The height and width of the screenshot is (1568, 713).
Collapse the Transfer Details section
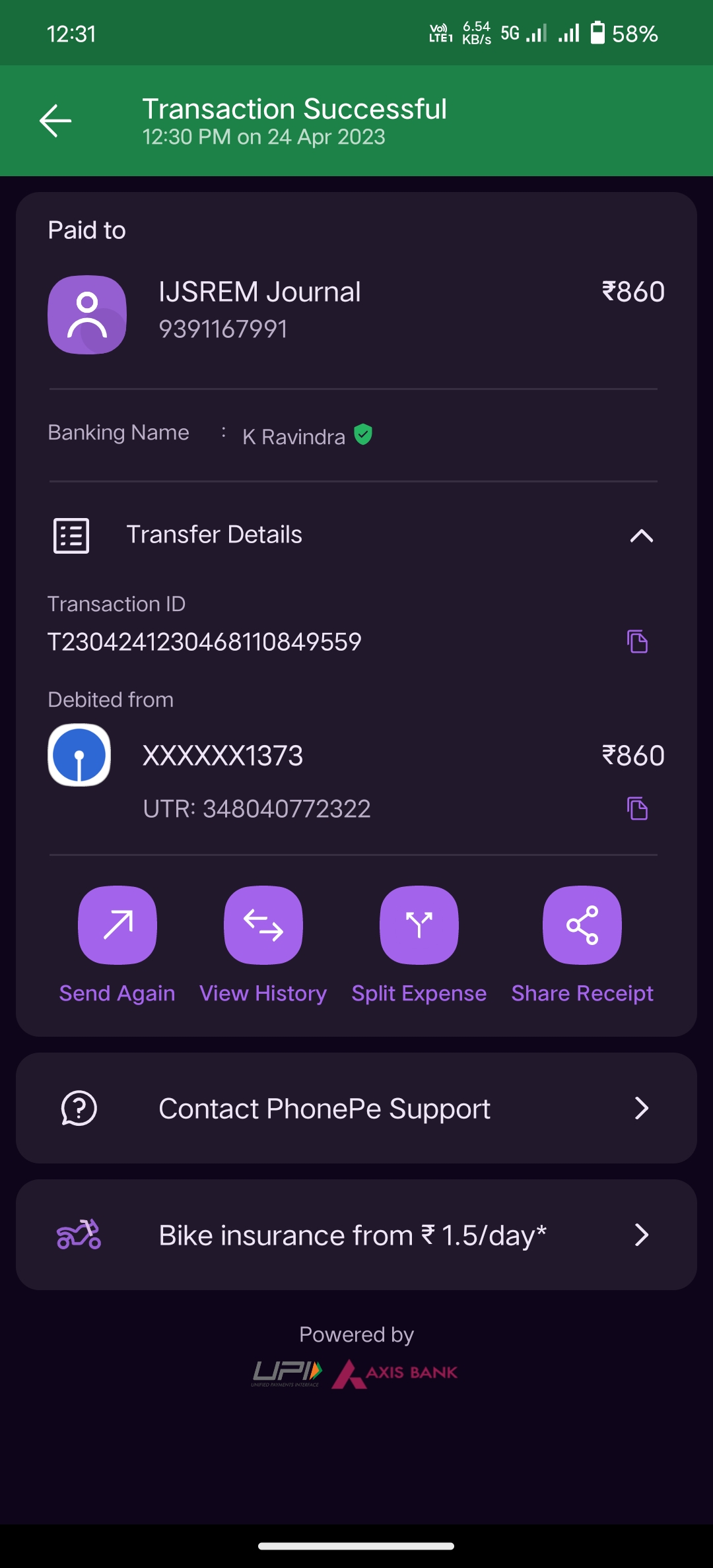tap(641, 535)
